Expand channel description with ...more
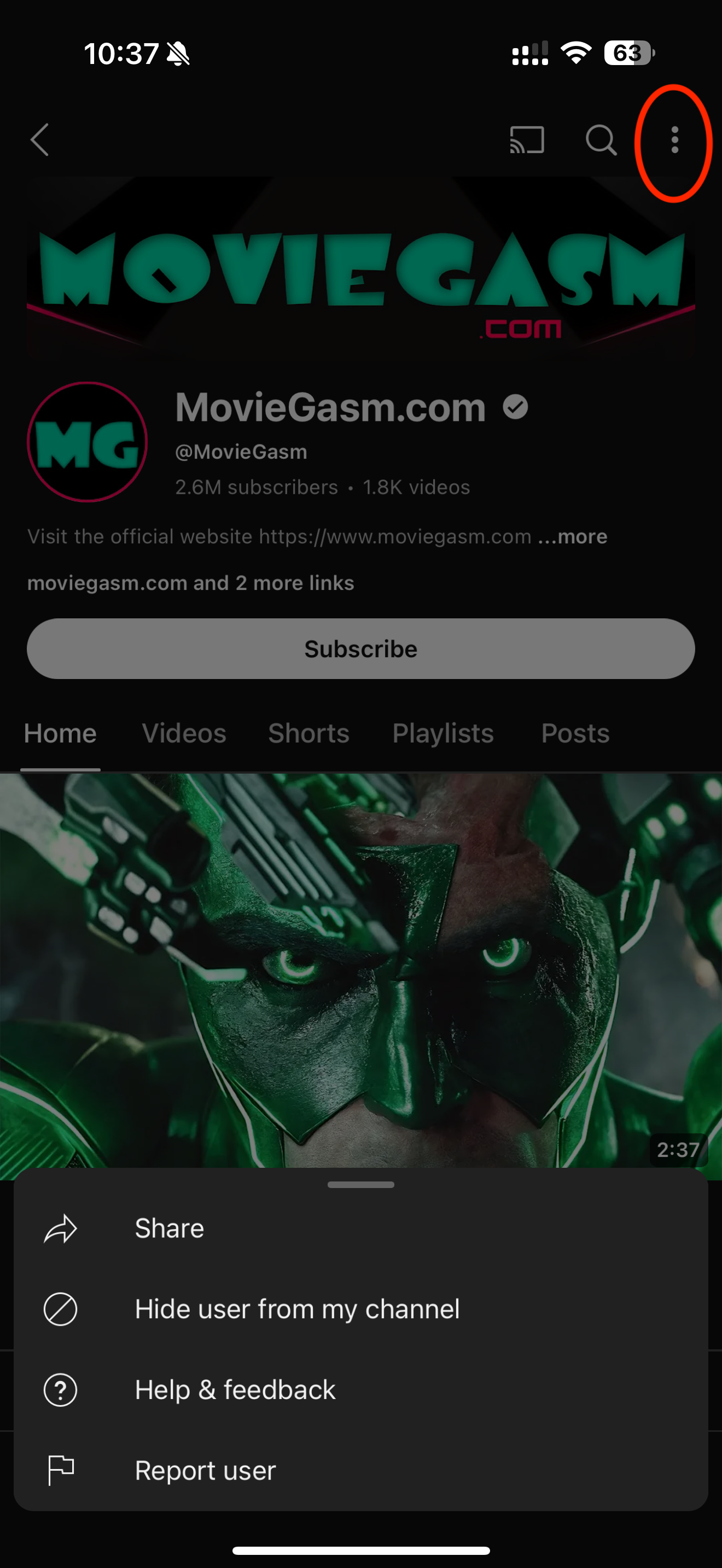Image resolution: width=722 pixels, height=1568 pixels. (573, 537)
